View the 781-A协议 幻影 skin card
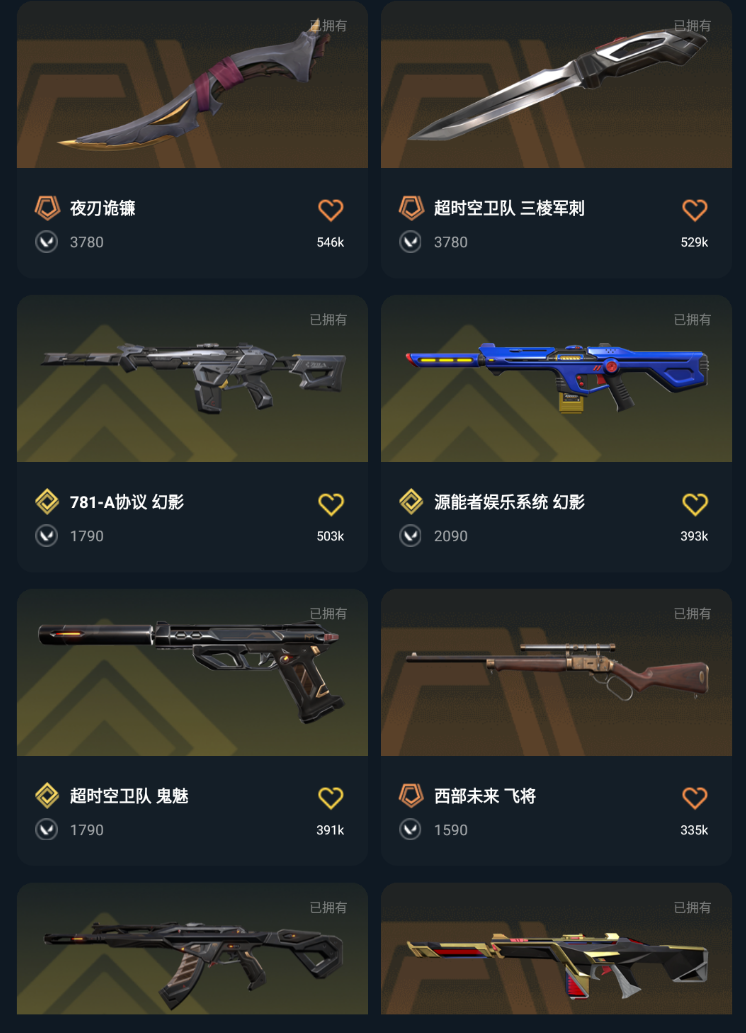Image resolution: width=746 pixels, height=1033 pixels. click(192, 433)
